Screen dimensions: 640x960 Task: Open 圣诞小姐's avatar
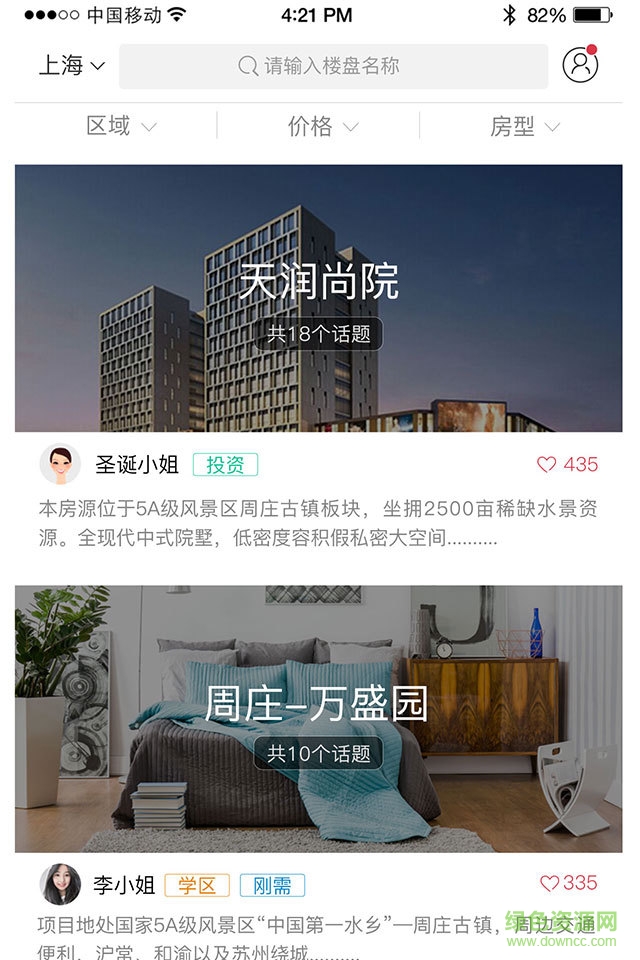[60, 464]
